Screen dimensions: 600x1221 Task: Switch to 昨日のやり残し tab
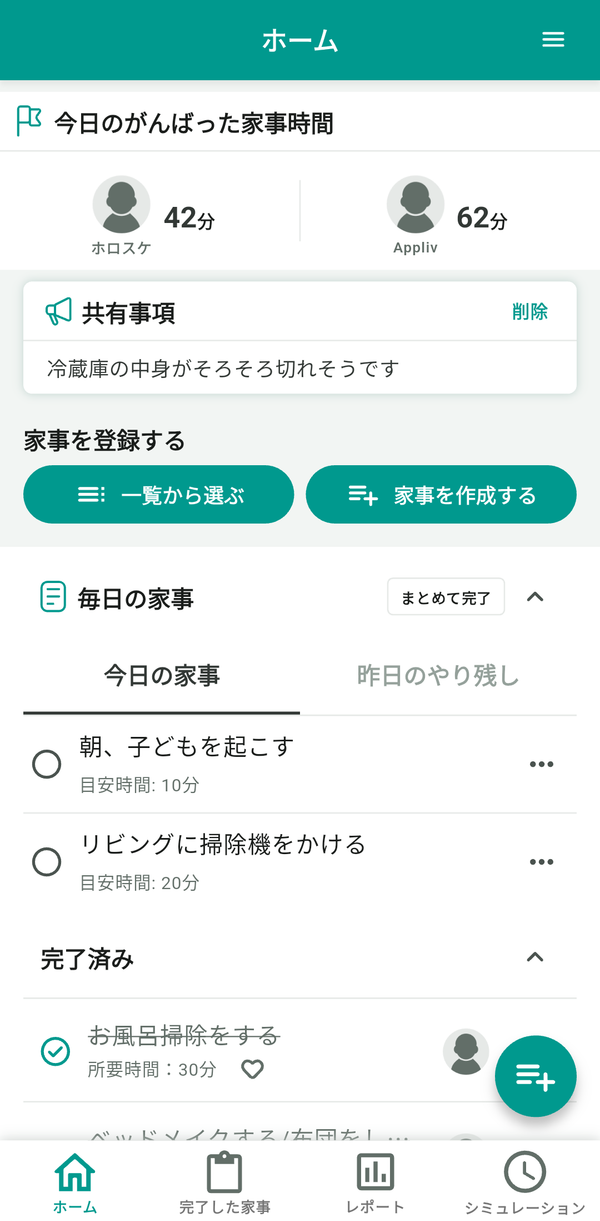[438, 676]
